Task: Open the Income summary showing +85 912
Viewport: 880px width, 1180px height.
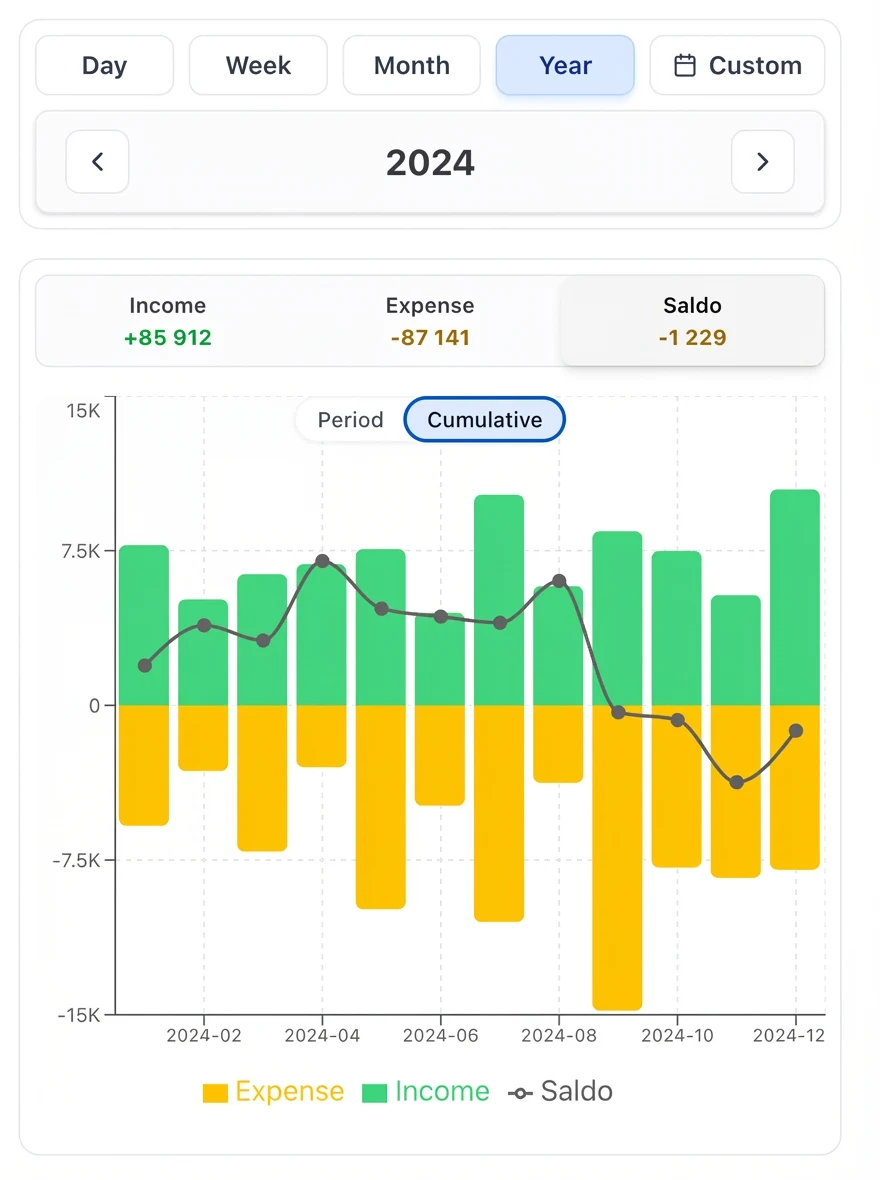Action: pyautogui.click(x=167, y=320)
